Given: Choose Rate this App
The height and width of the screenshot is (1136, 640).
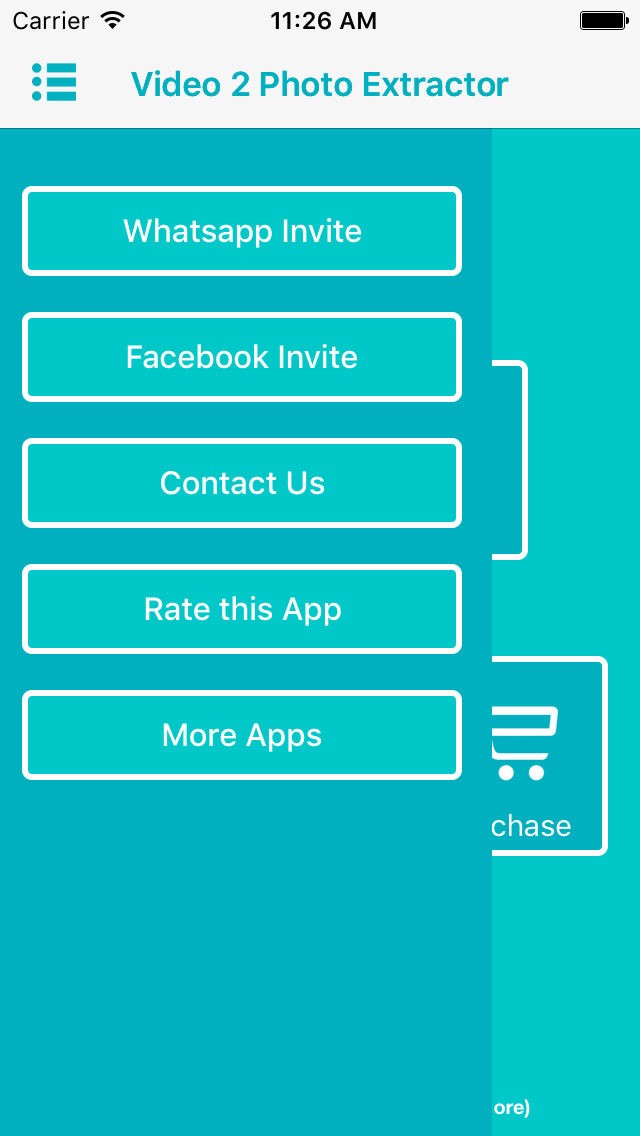Looking at the screenshot, I should point(242,609).
